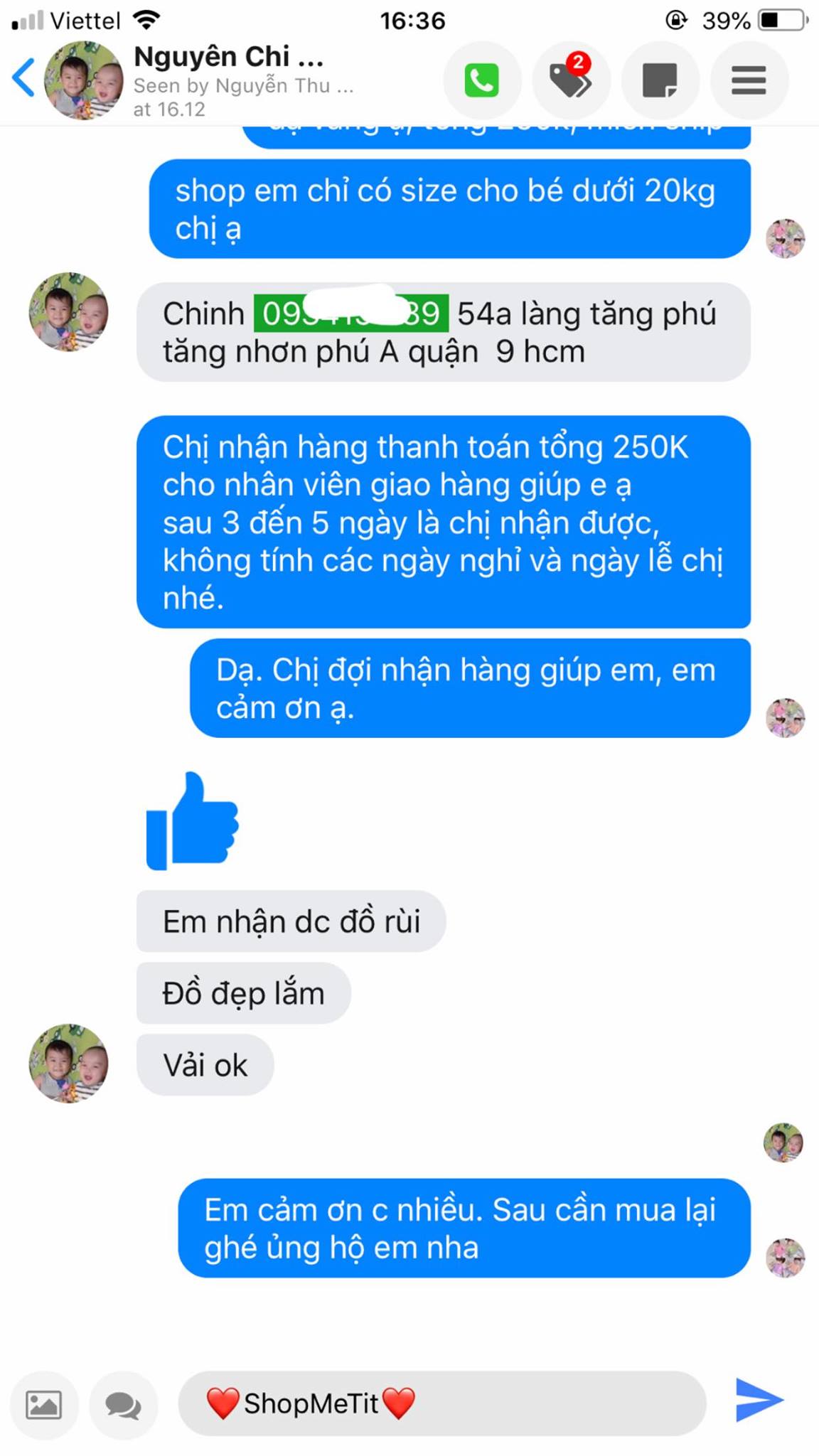Screen dimensions: 819x1456
Task: Attach a photo using the image icon
Action: pos(43,1405)
